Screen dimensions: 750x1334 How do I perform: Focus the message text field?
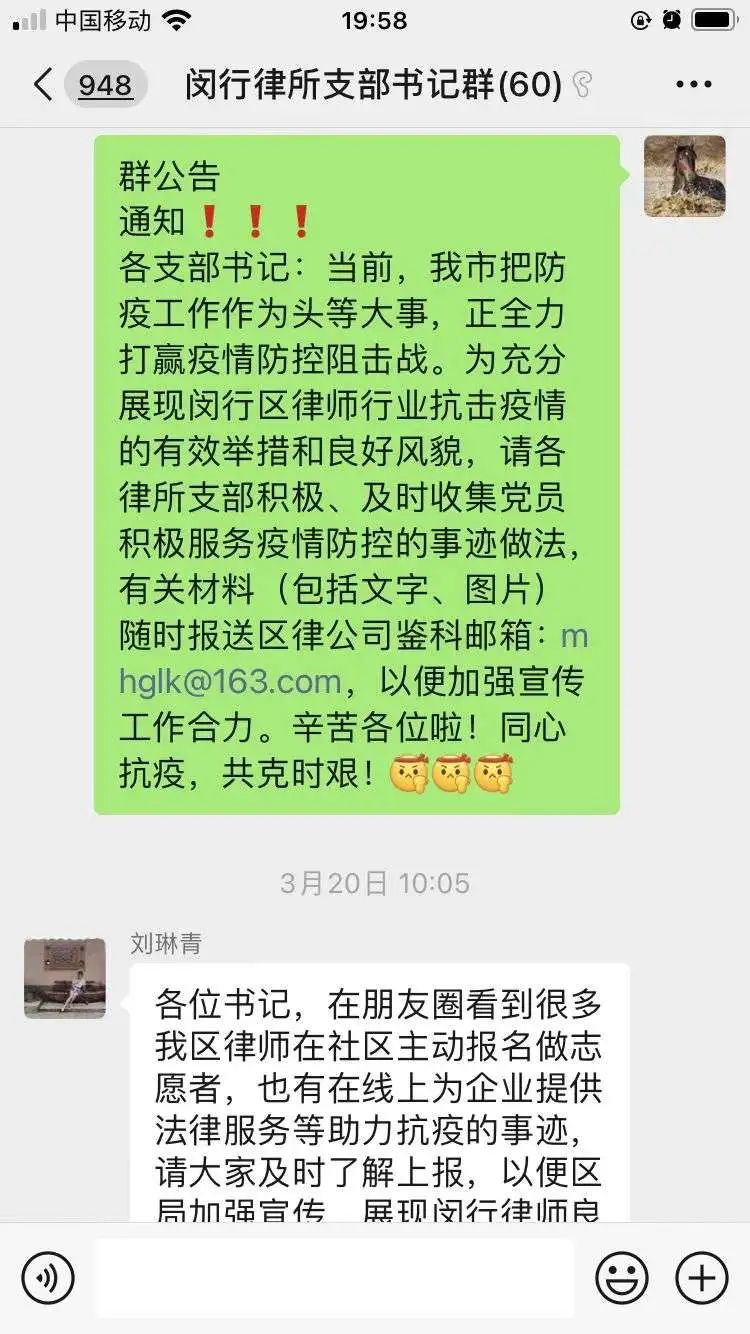(335, 1277)
